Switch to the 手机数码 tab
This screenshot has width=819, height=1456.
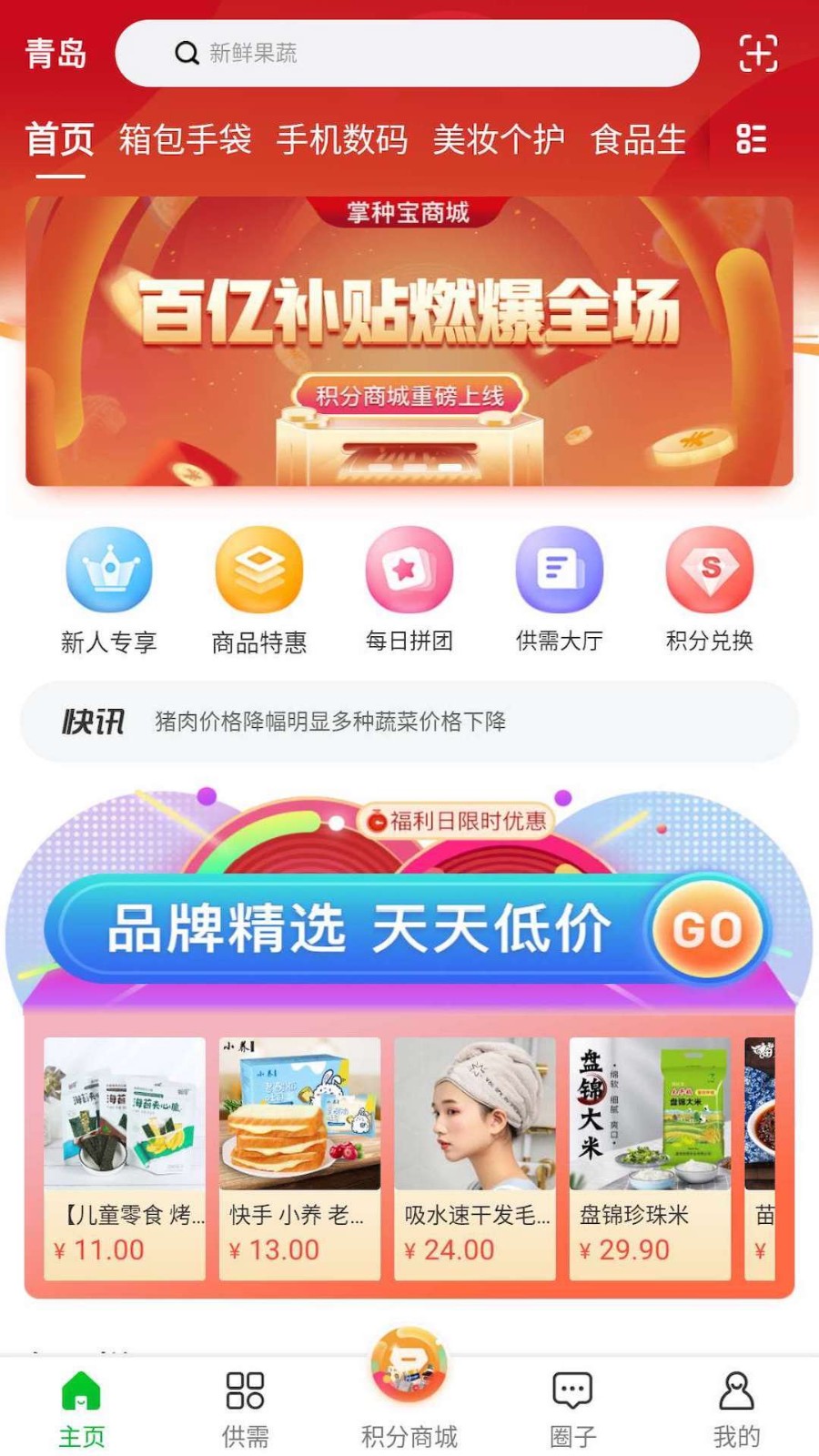pyautogui.click(x=342, y=140)
